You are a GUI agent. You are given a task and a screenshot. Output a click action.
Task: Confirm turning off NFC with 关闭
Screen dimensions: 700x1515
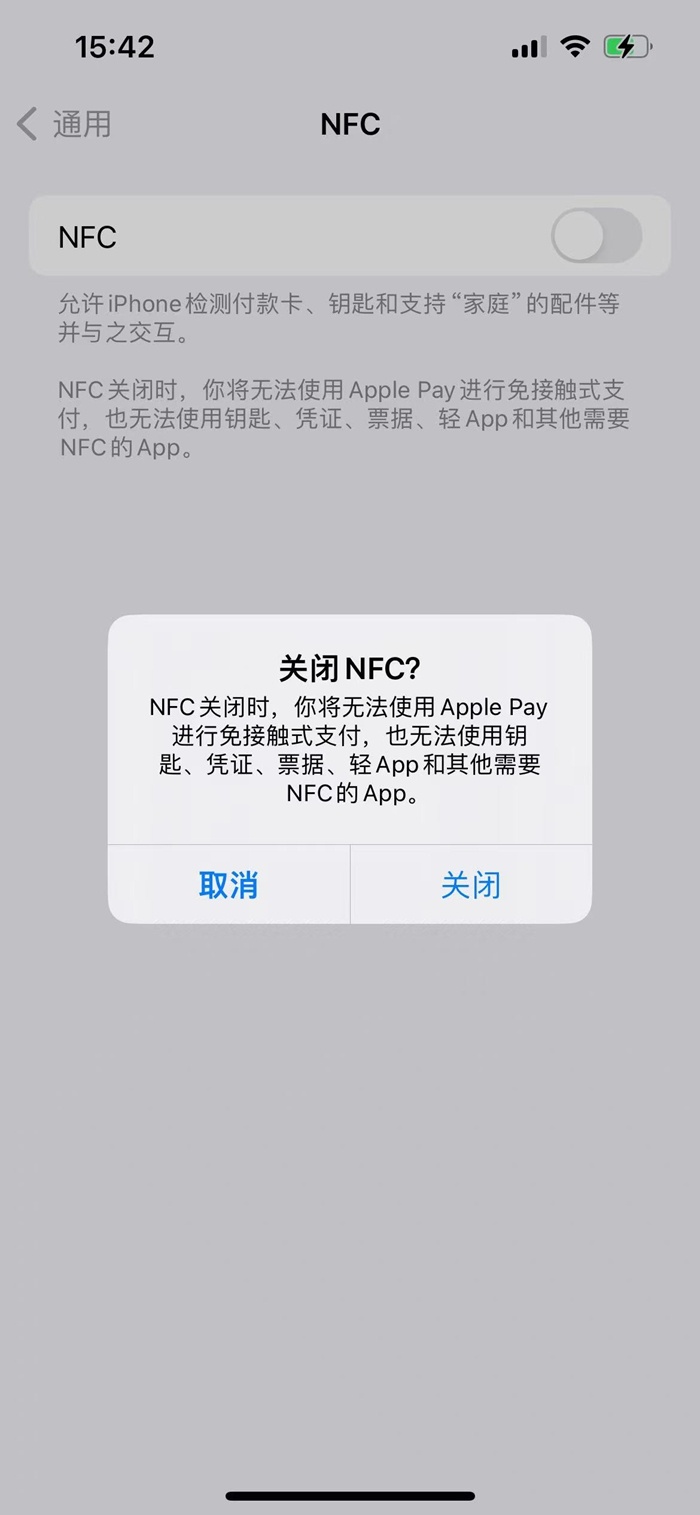click(470, 884)
